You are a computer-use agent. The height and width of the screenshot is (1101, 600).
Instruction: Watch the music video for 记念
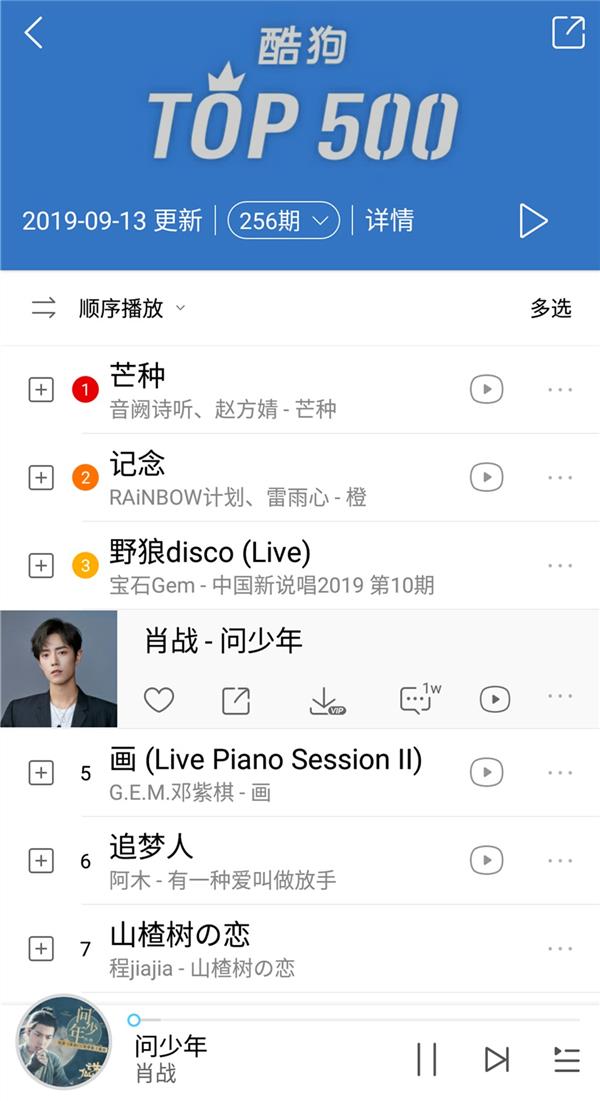pos(487,477)
